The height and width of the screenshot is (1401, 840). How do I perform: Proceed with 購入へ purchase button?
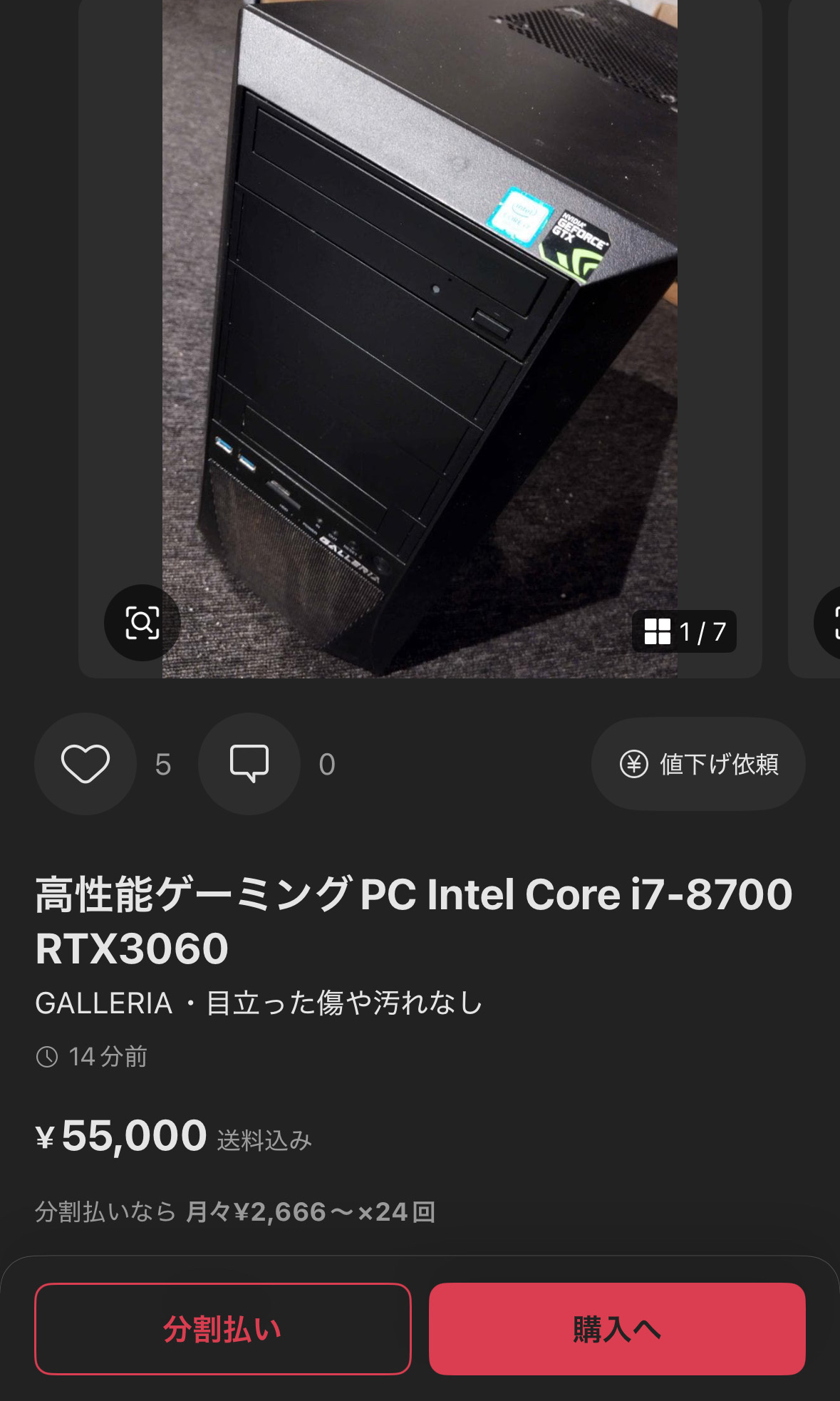617,1329
